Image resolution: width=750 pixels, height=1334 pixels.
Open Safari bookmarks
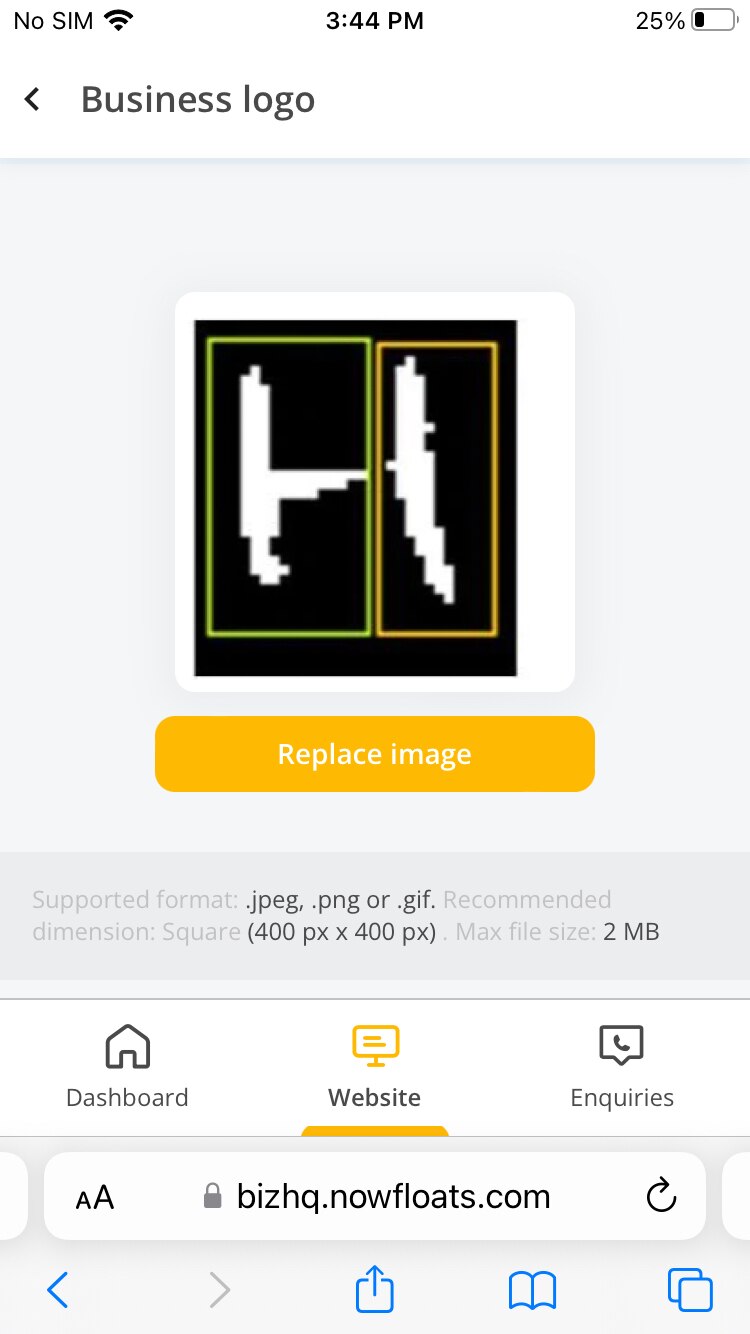pos(532,1290)
